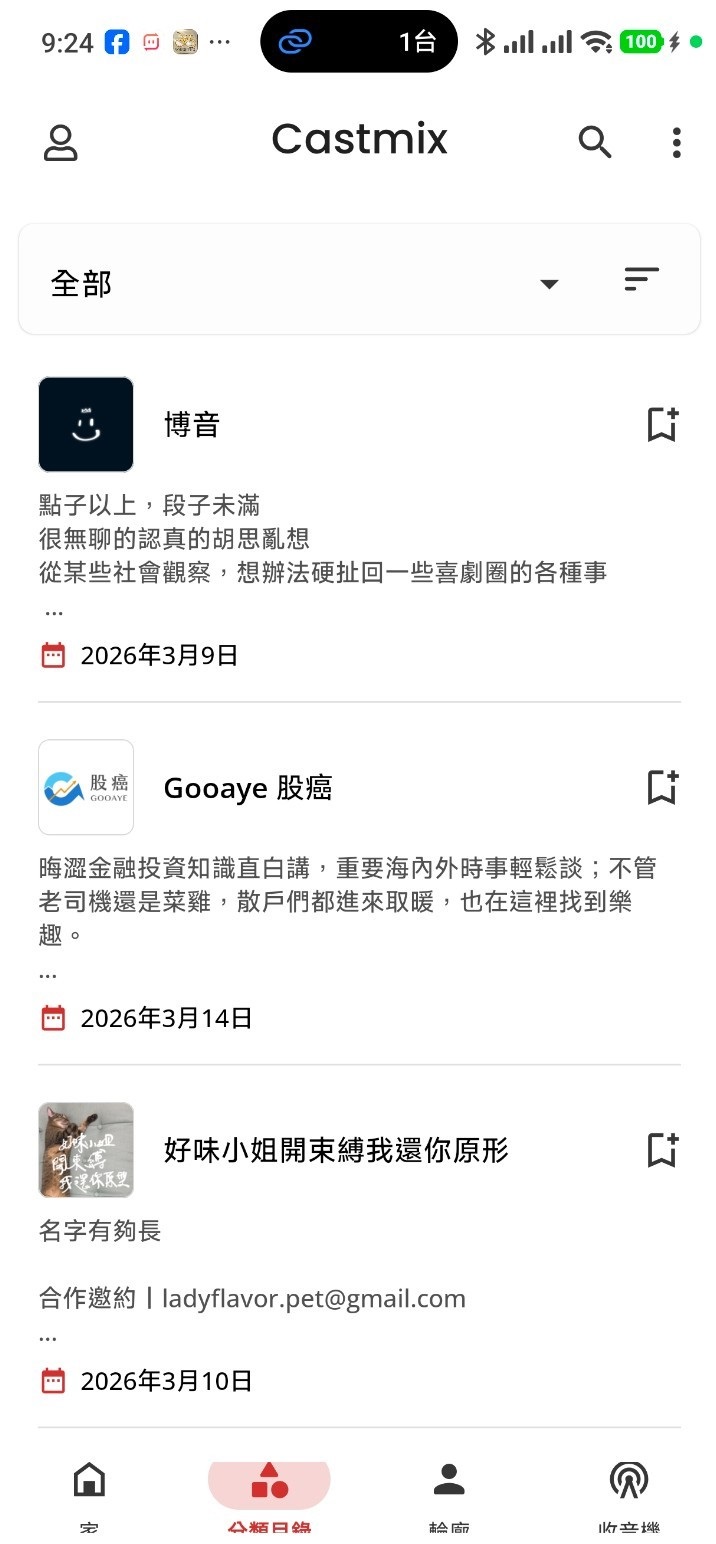Switch to the 輪廓 profile tab
This screenshot has height=1544, width=716.
(x=449, y=1488)
